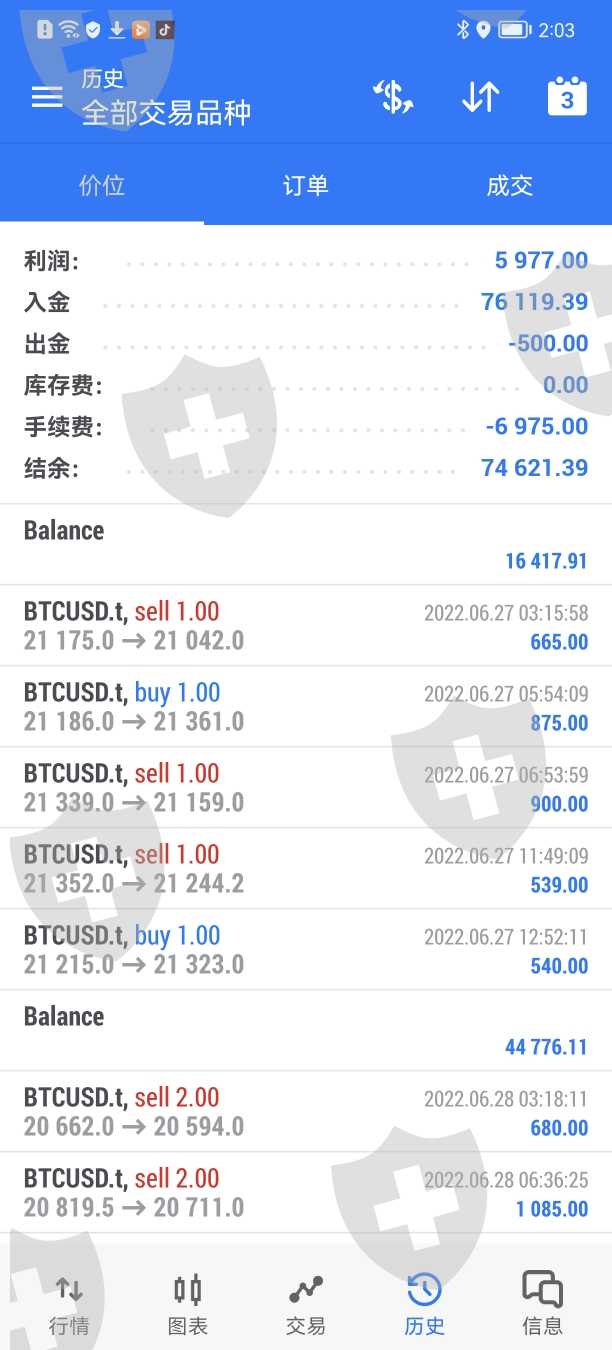Open the BTCUSD.t sell trade at 03:15:58
This screenshot has width=612, height=1350.
(x=306, y=626)
